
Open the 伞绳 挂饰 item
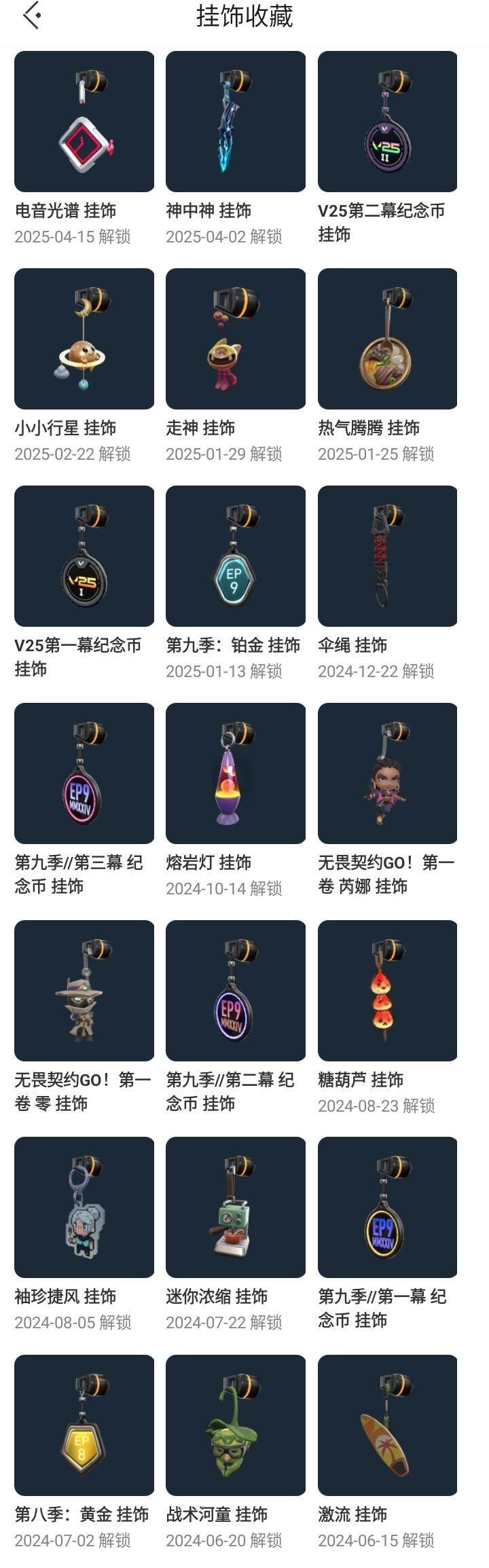(387, 556)
